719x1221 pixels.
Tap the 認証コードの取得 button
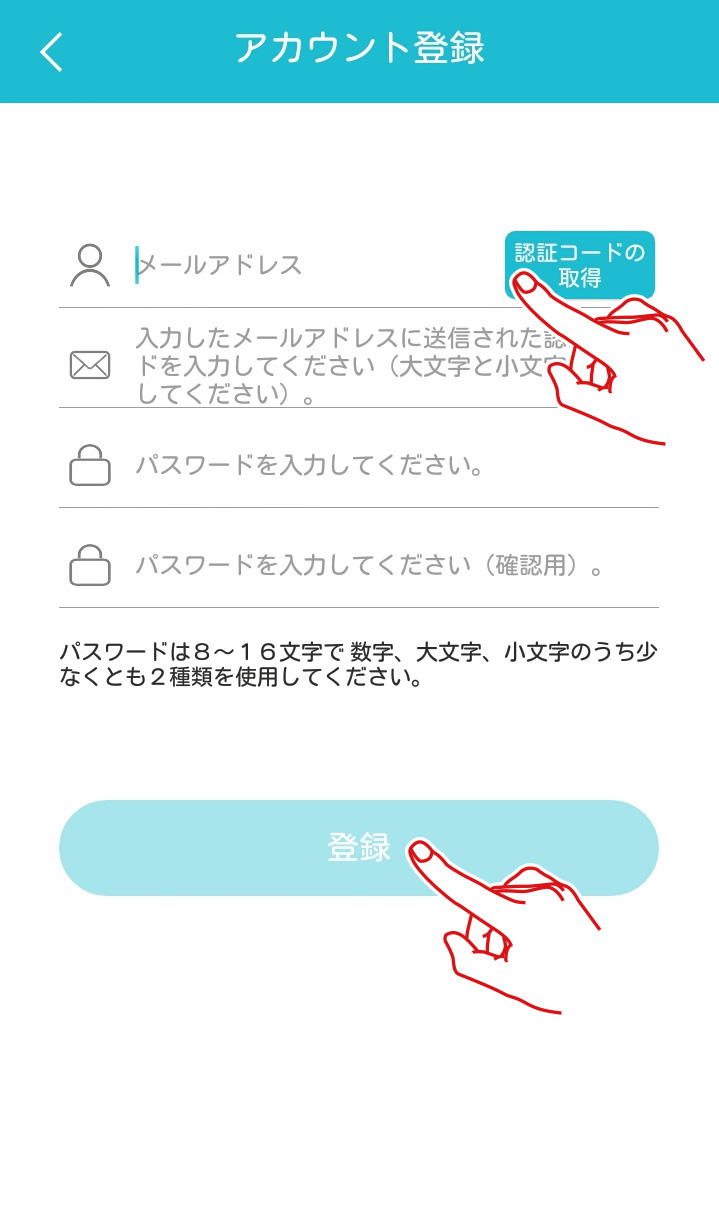[x=580, y=265]
